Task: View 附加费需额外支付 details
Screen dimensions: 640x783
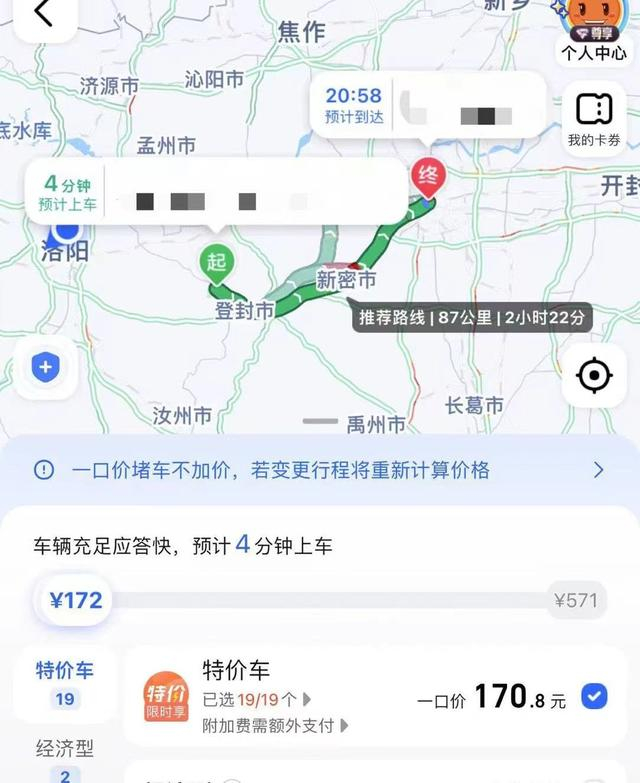Action: point(275,726)
